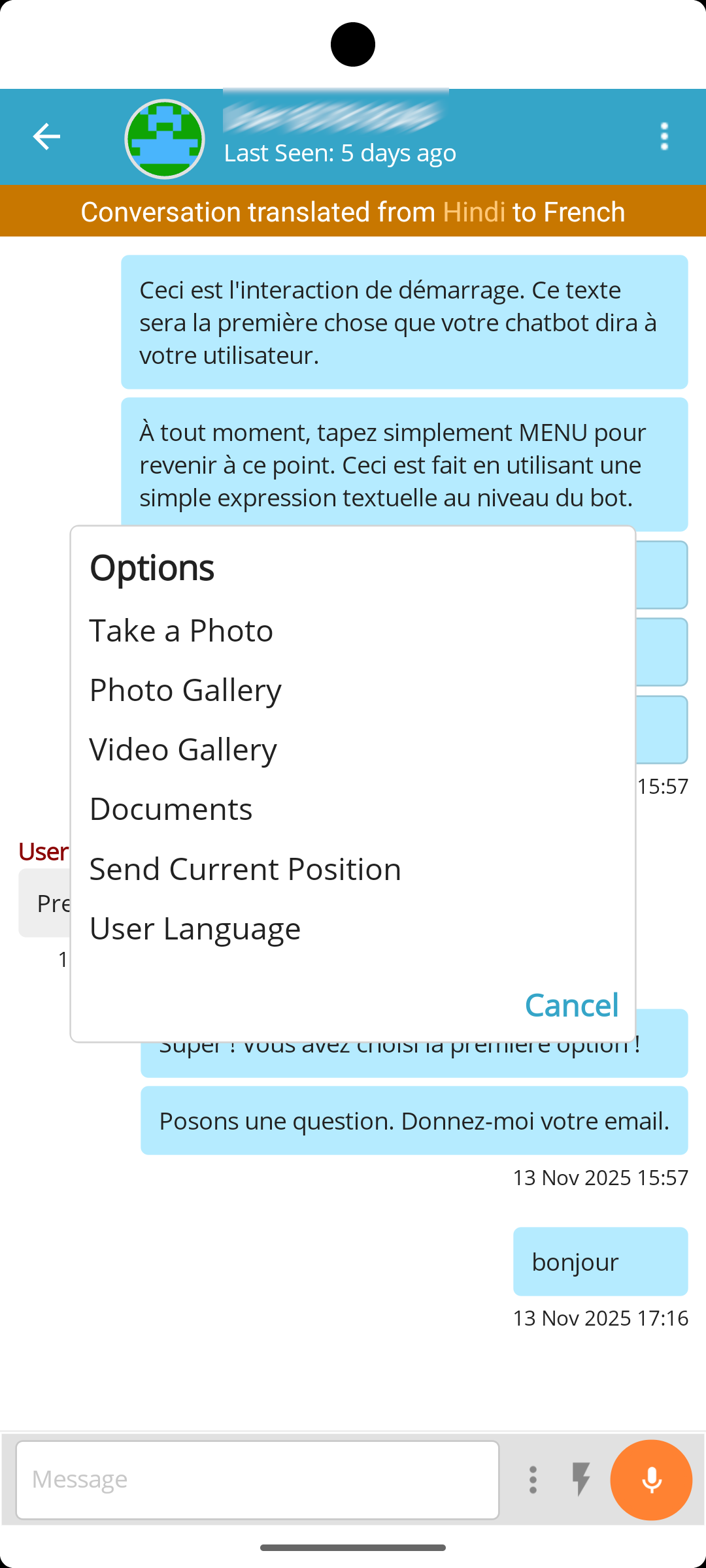Tap the contact's profile avatar
Screen dimensions: 706x1568
[165, 139]
